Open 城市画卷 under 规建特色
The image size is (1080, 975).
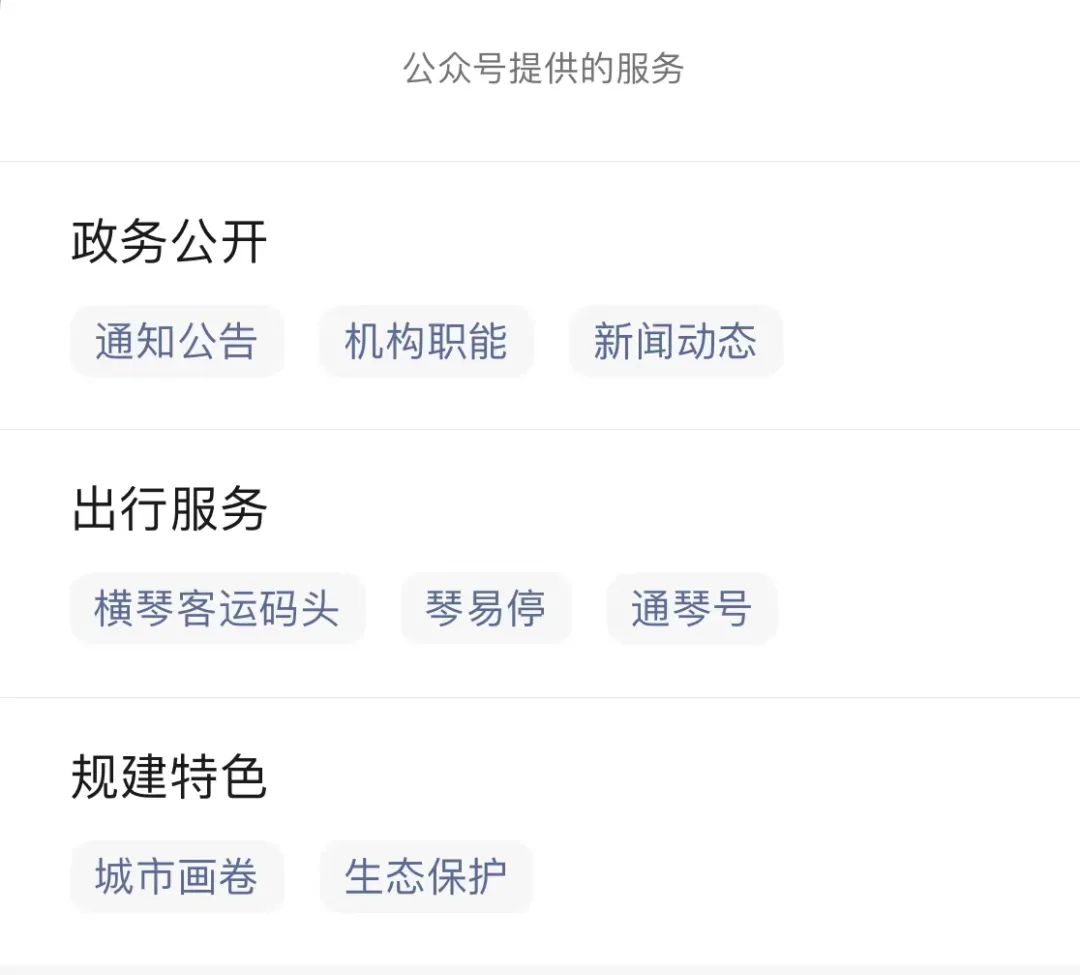tap(177, 877)
